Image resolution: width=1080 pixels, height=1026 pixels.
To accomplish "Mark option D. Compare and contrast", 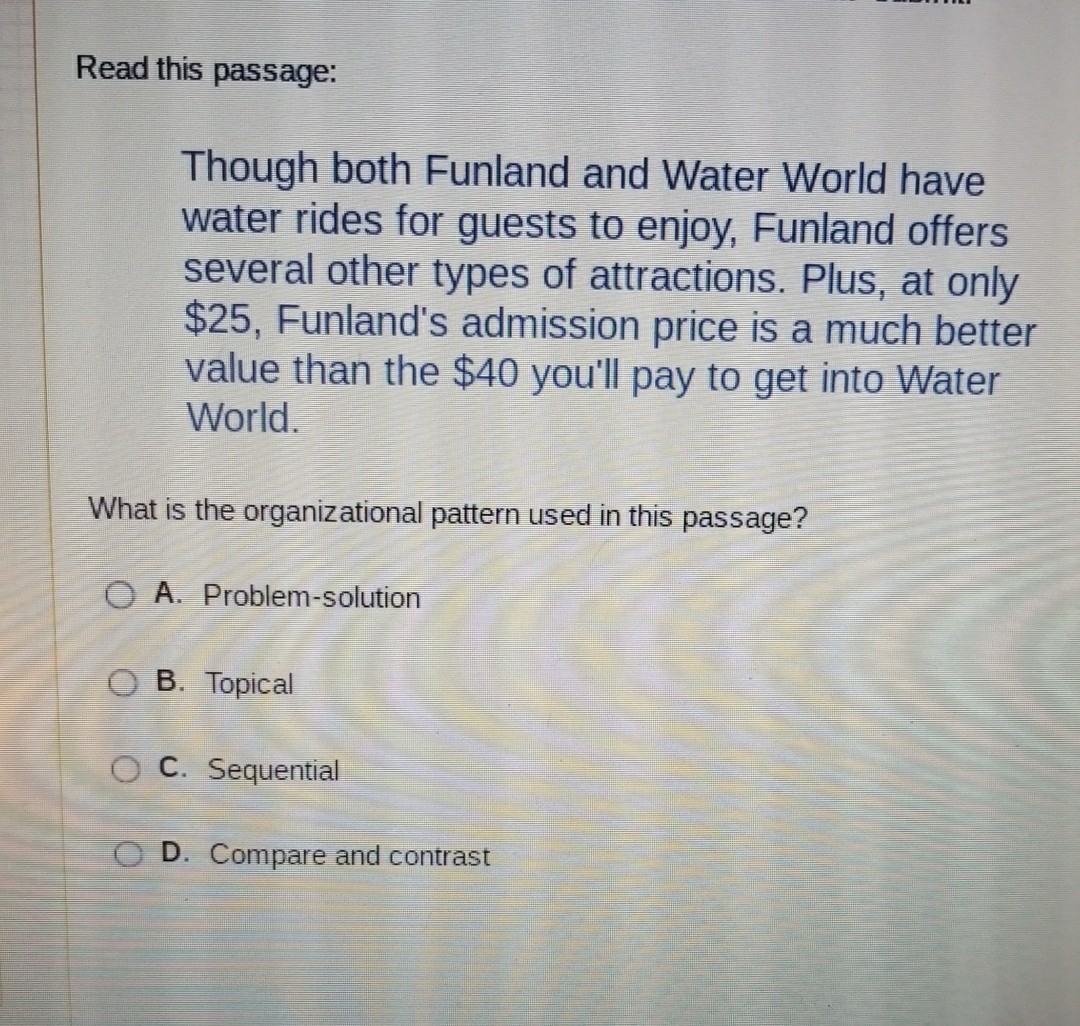I will tap(128, 856).
